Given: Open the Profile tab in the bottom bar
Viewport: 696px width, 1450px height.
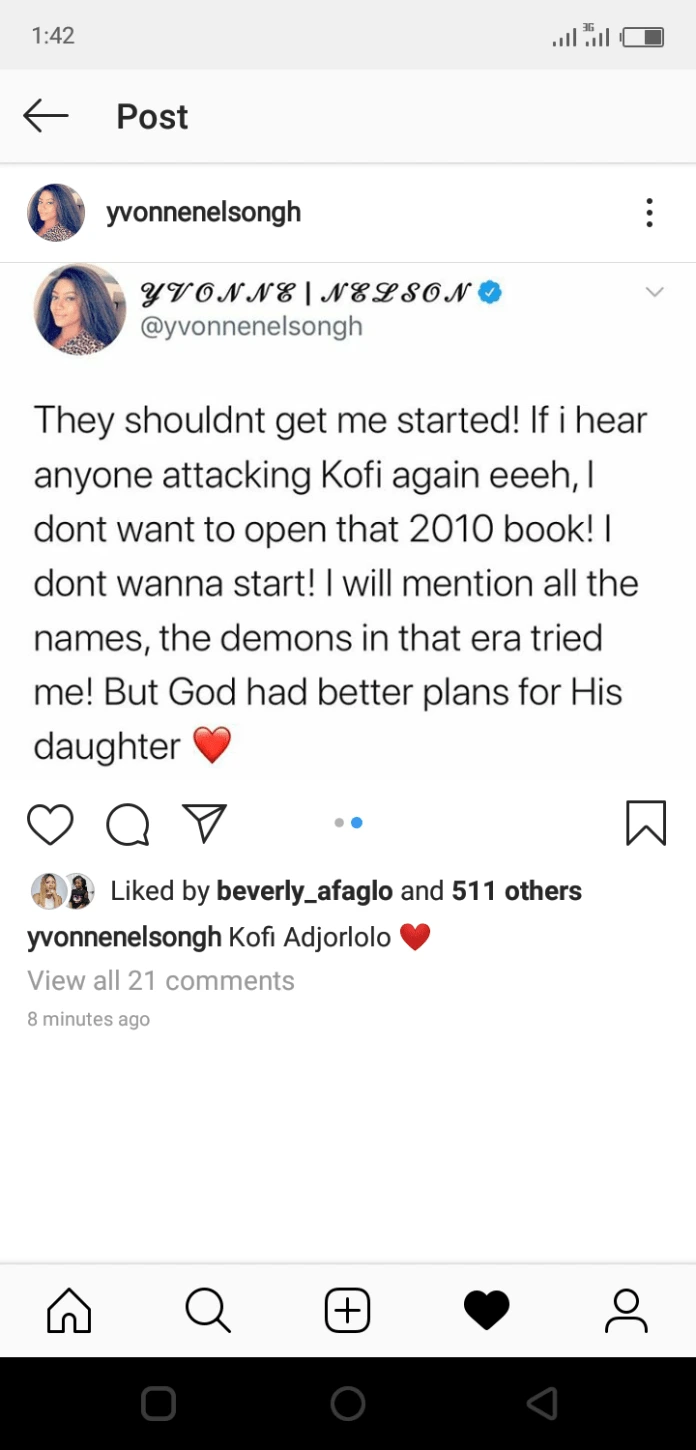Looking at the screenshot, I should [x=626, y=1310].
